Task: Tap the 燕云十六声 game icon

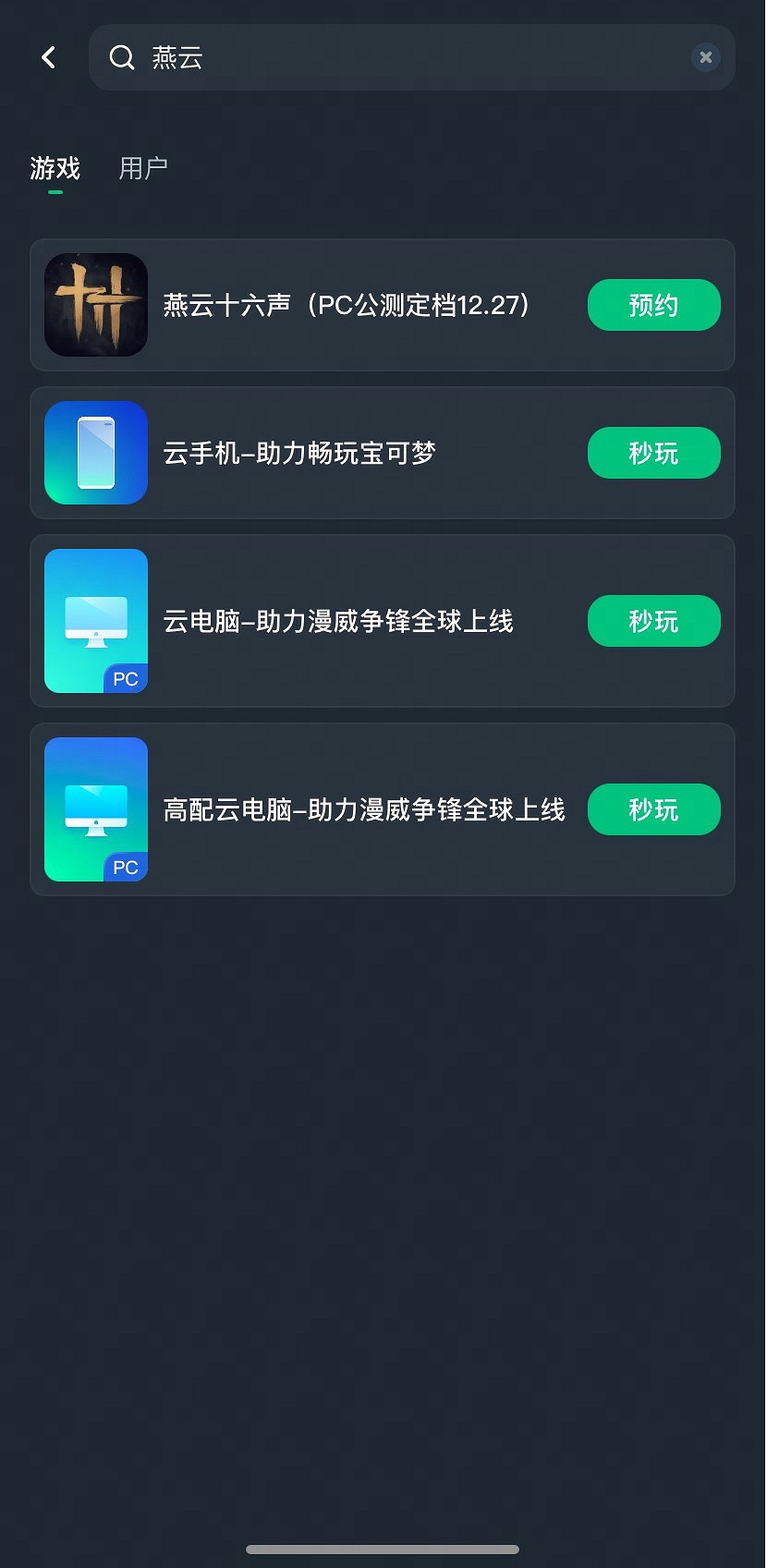Action: [x=95, y=305]
